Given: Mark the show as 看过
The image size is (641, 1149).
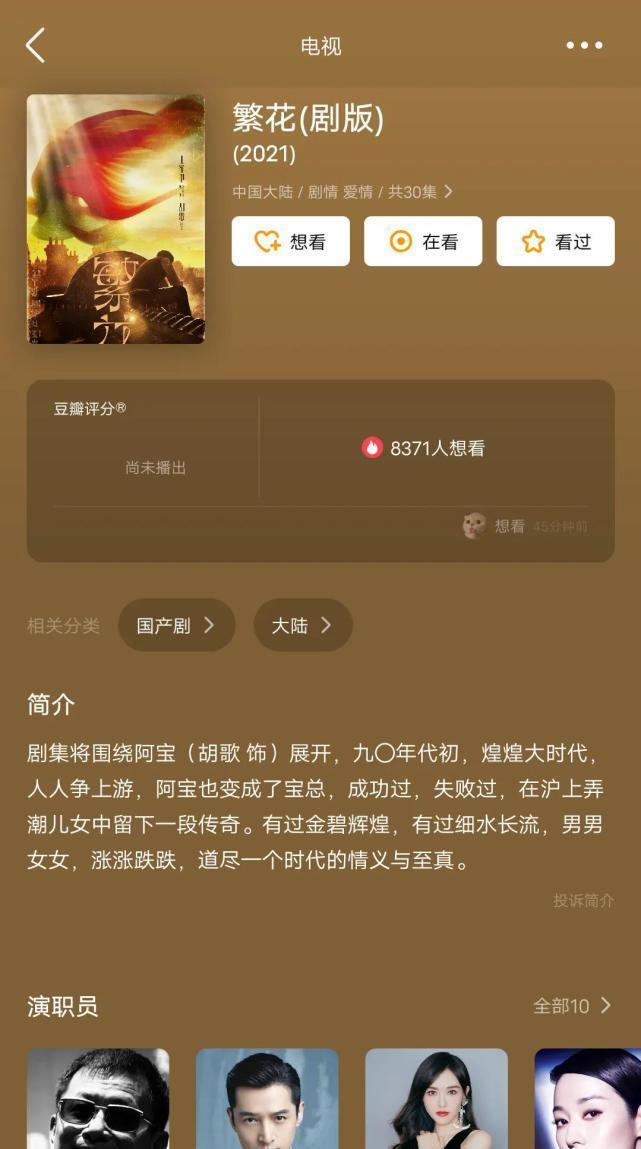Looking at the screenshot, I should pos(555,241).
